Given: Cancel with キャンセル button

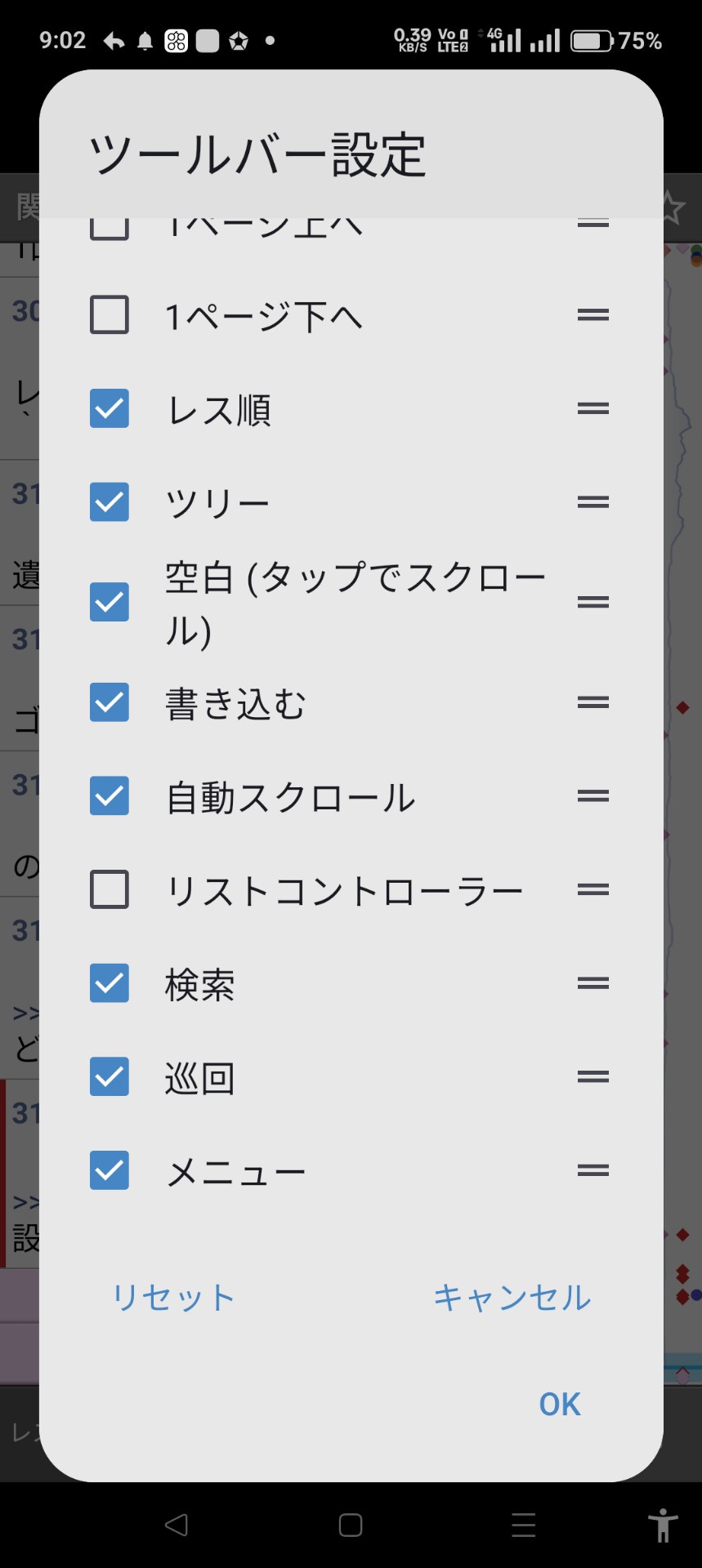Looking at the screenshot, I should coord(512,1297).
